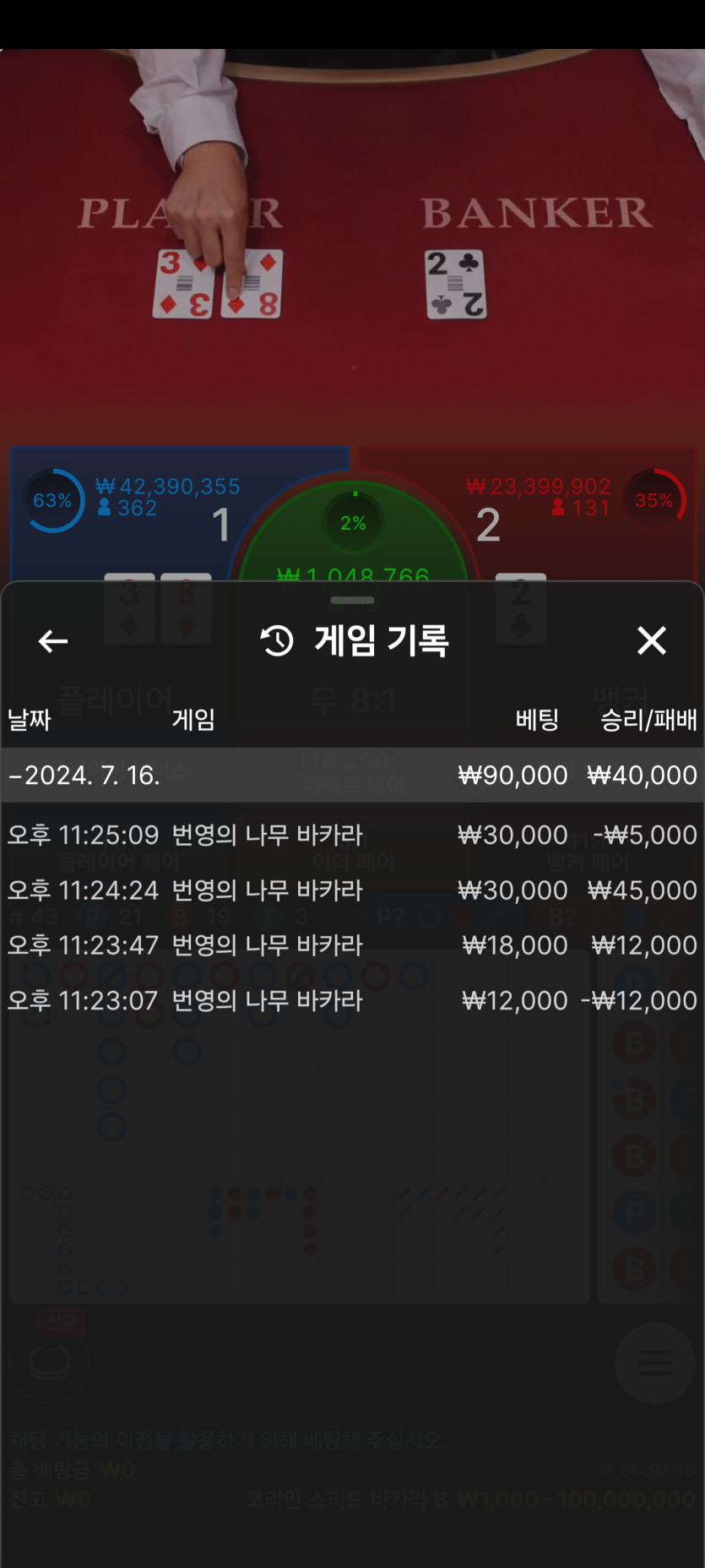Viewport: 705px width, 1568px height.
Task: Open the 오후 11:25:09 game record
Action: tap(352, 835)
